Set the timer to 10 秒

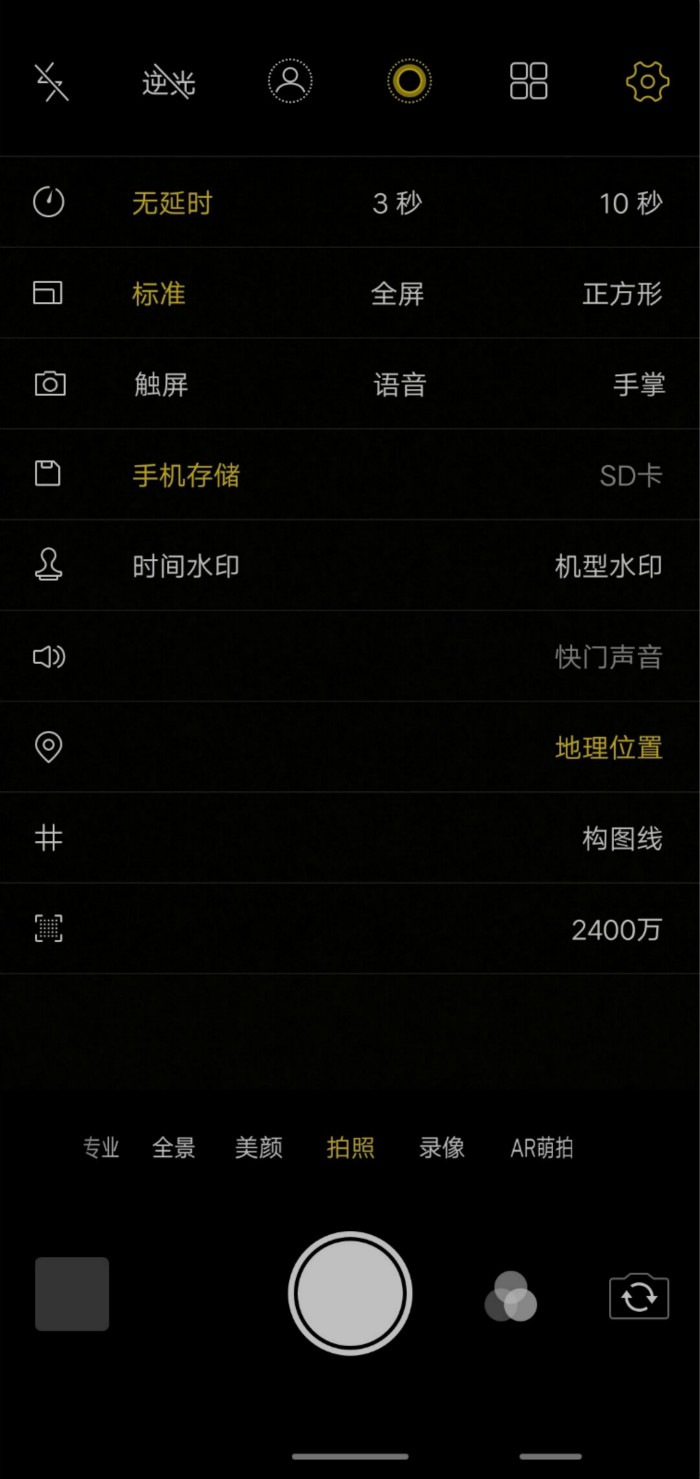tap(630, 204)
